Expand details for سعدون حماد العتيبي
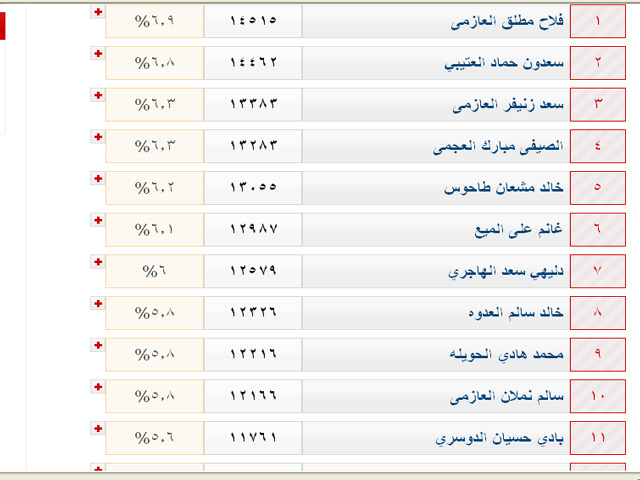 pyautogui.click(x=97, y=53)
